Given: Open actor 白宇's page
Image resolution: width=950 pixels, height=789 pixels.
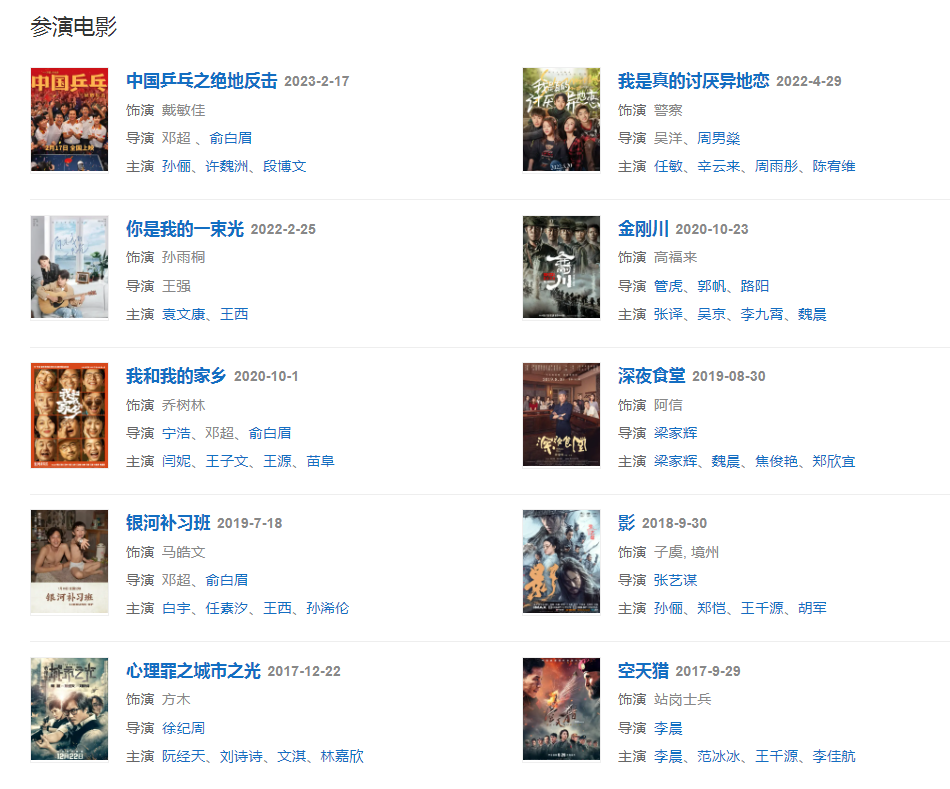Looking at the screenshot, I should pos(176,608).
